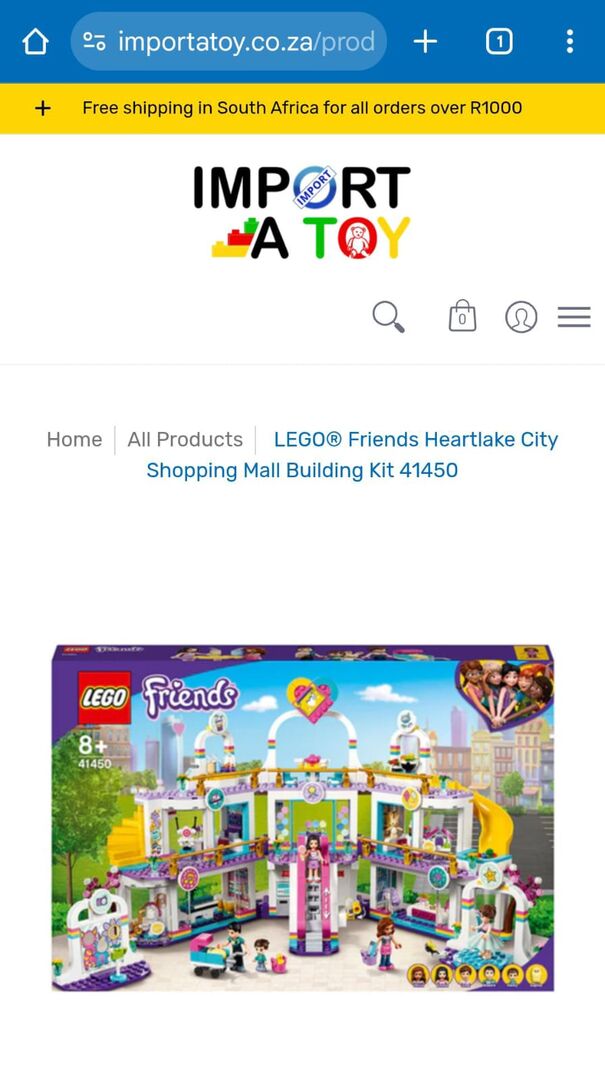The height and width of the screenshot is (1080, 605).
Task: Expand the free shipping banner
Action: point(42,108)
